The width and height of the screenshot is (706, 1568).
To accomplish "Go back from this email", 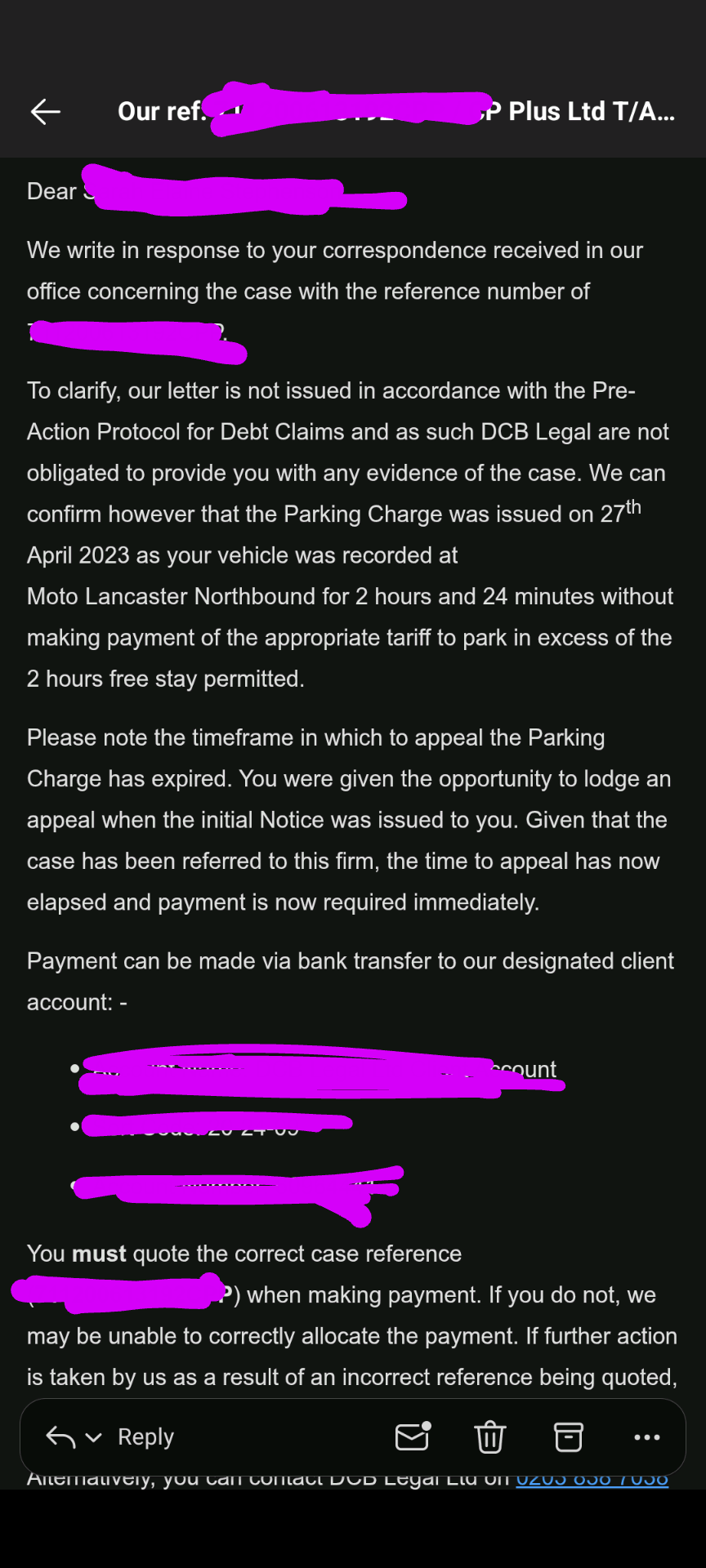I will [x=46, y=112].
